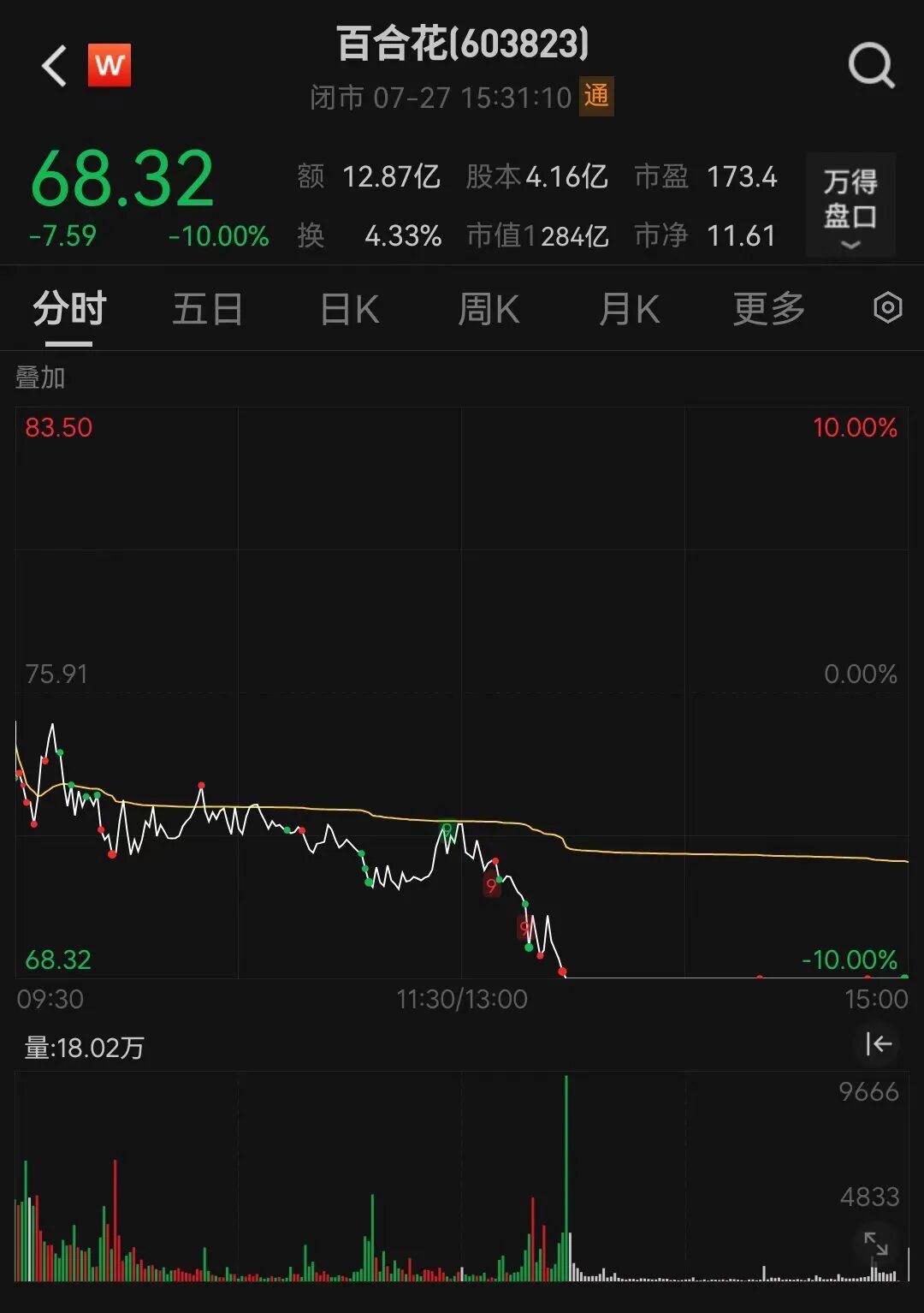Expand the 万得盘口 panel
Image resolution: width=924 pixels, height=1313 pixels.
[x=850, y=205]
